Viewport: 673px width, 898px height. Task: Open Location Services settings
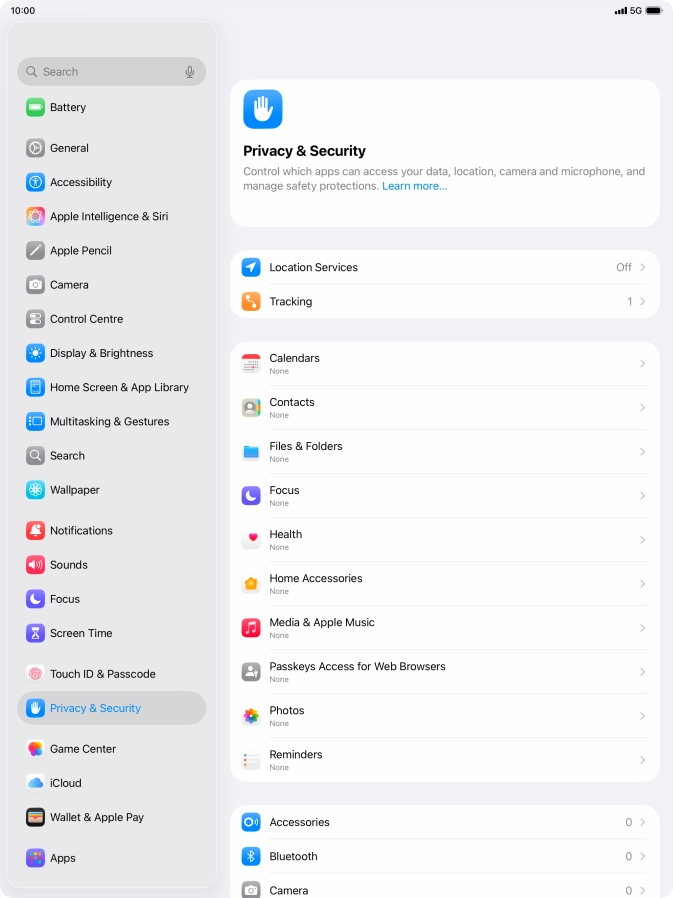444,267
